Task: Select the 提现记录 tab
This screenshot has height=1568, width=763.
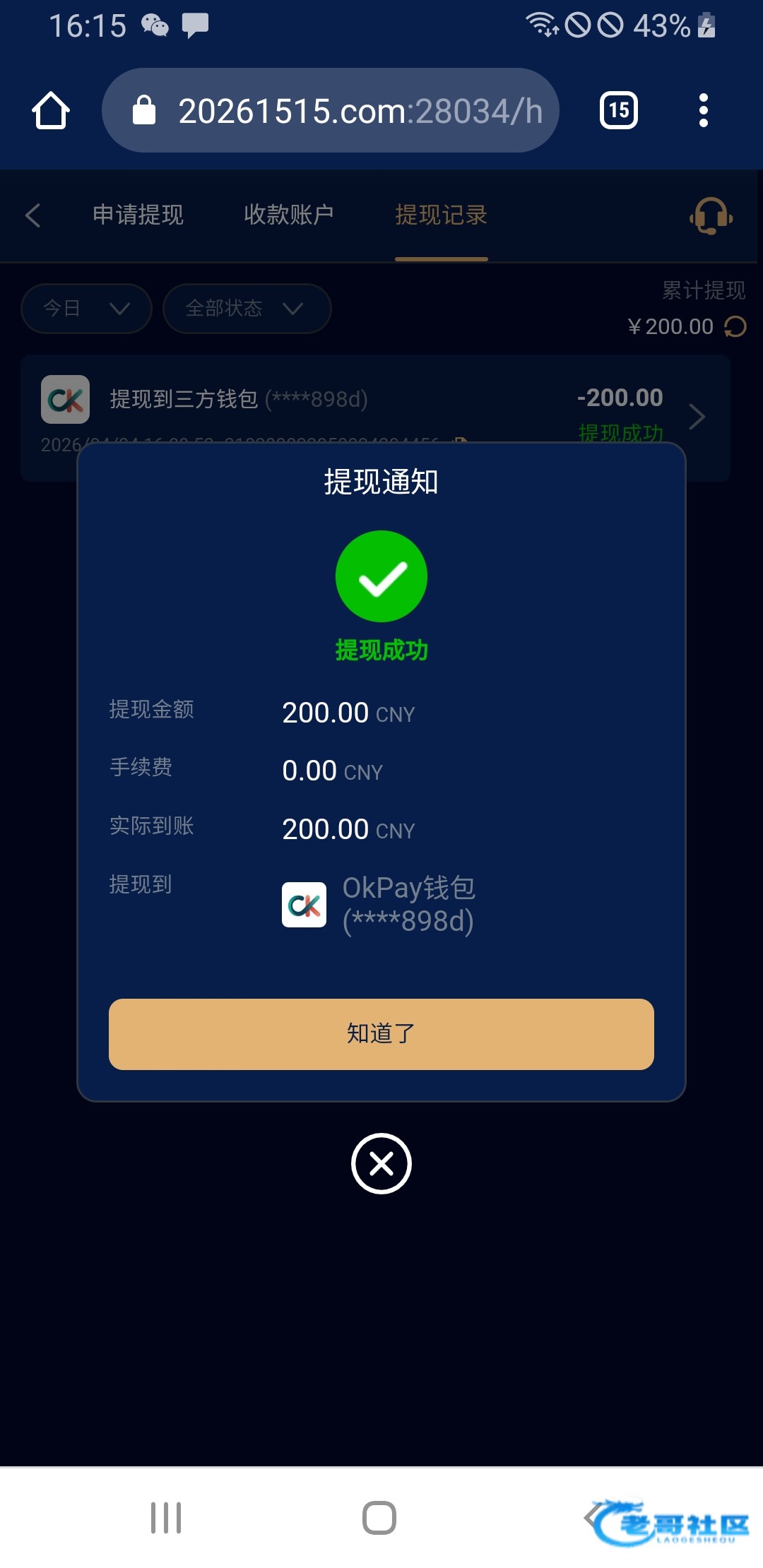Action: click(x=441, y=215)
